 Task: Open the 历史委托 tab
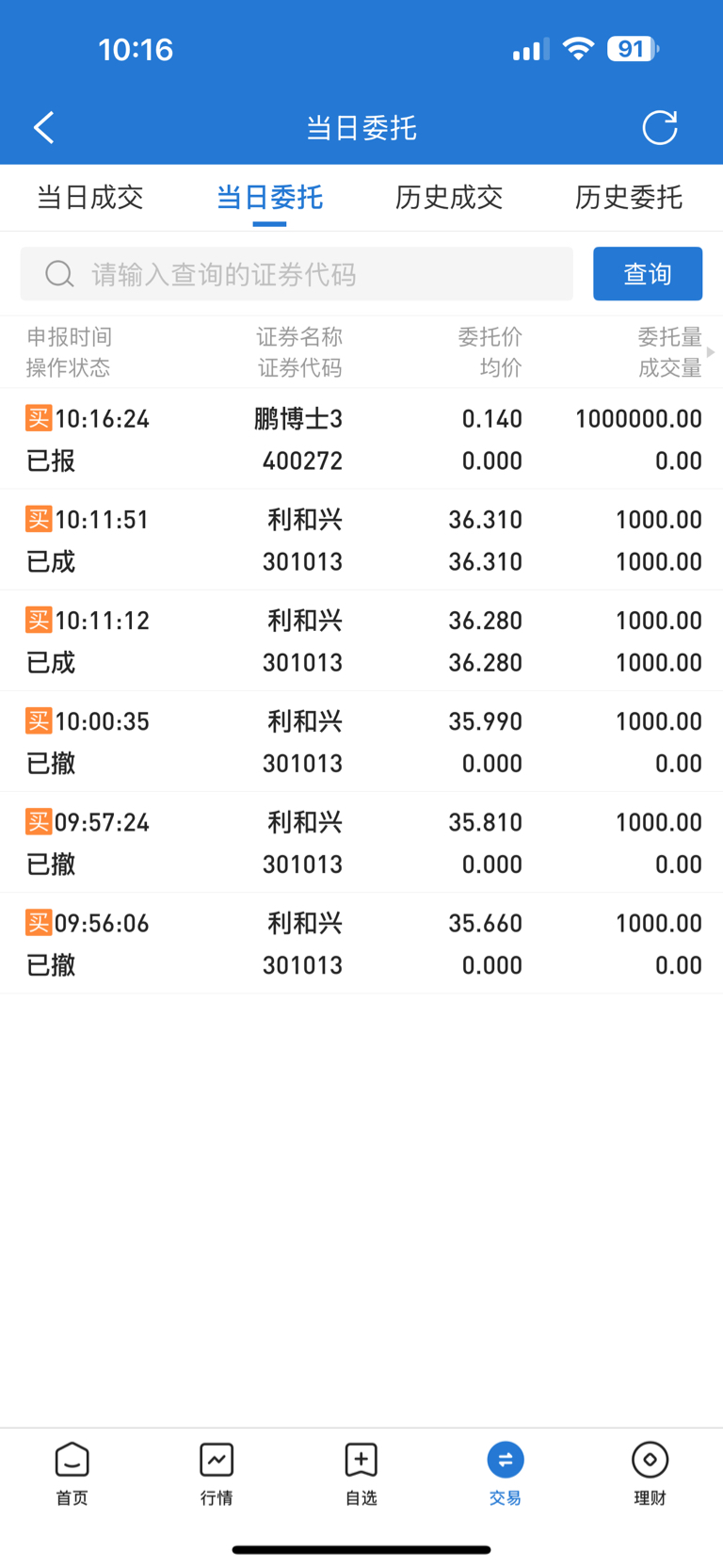628,198
